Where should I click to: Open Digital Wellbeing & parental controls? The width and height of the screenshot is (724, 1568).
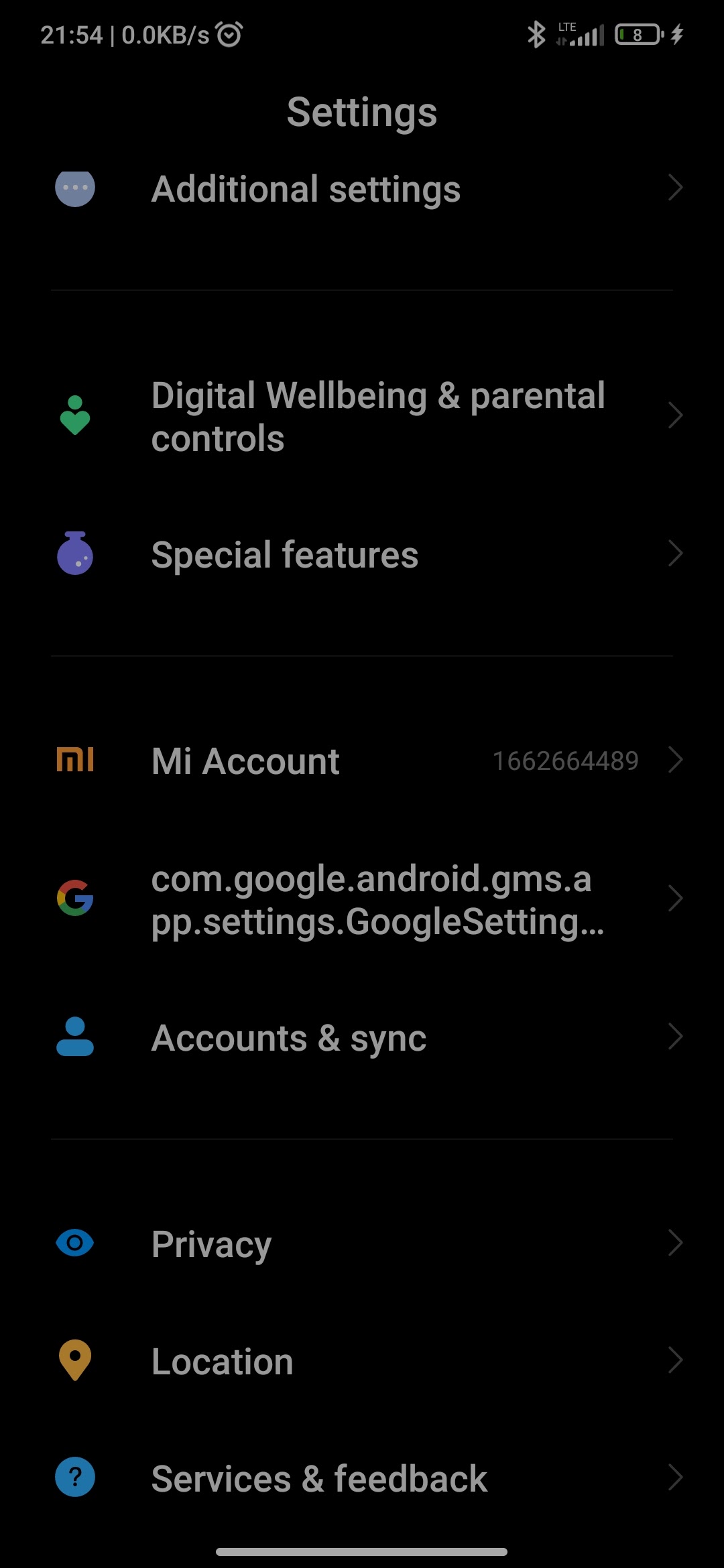coord(362,416)
